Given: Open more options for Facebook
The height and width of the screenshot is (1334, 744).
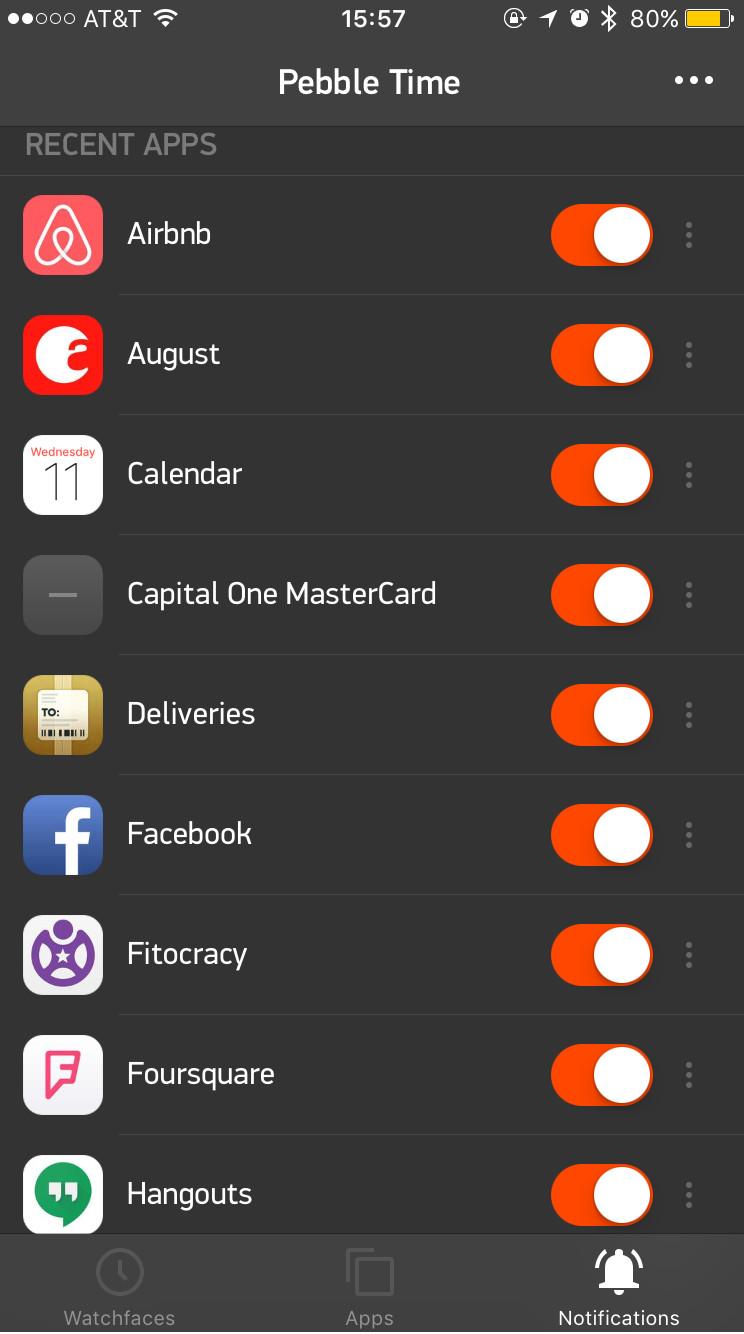Looking at the screenshot, I should pos(689,835).
